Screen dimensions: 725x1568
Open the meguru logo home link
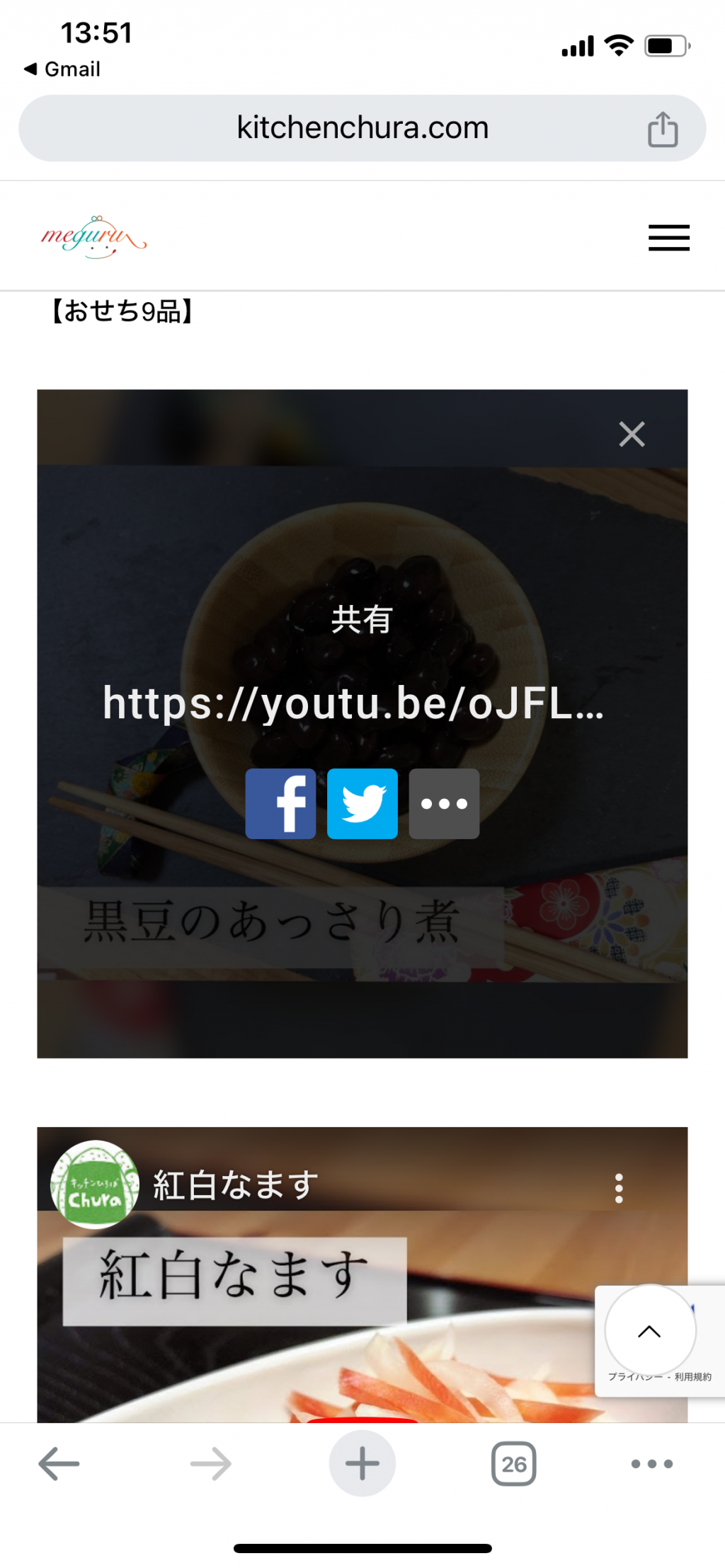pos(93,237)
